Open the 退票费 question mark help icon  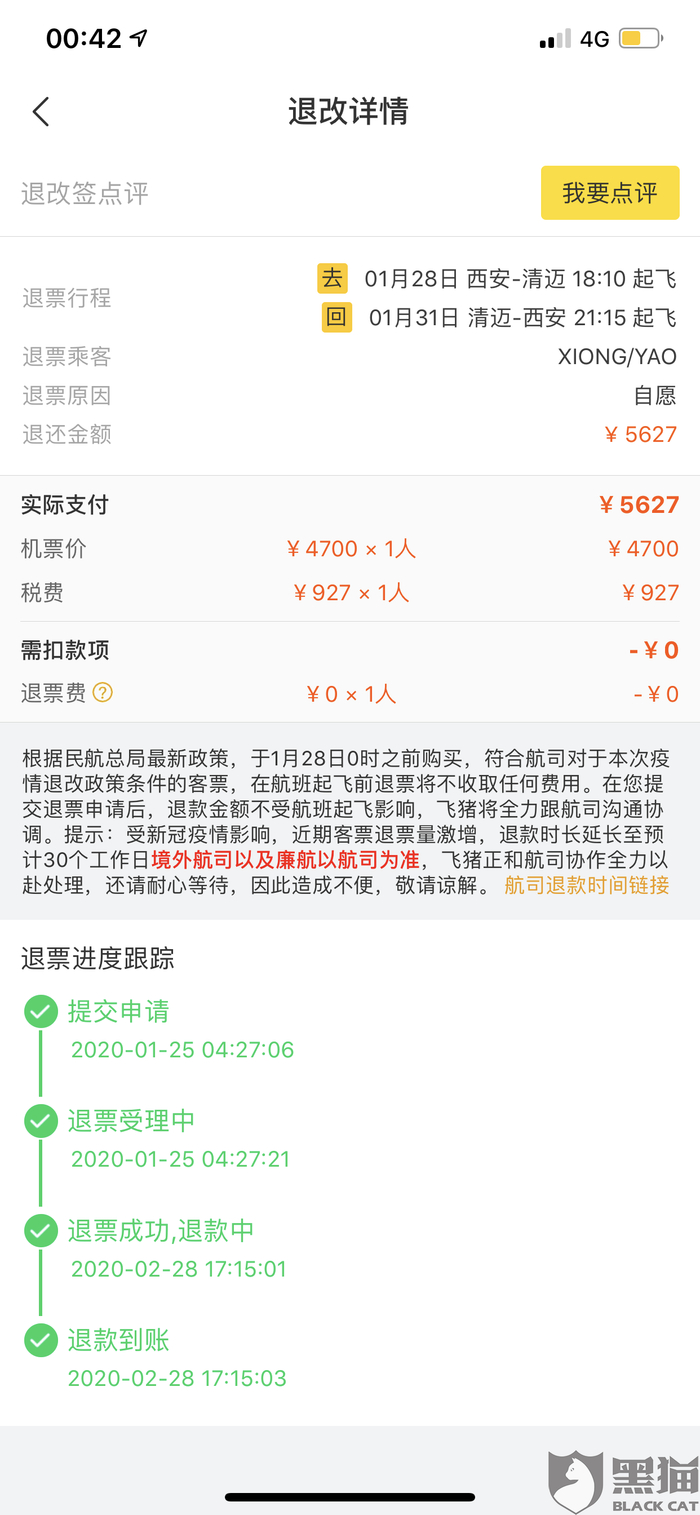pos(103,692)
